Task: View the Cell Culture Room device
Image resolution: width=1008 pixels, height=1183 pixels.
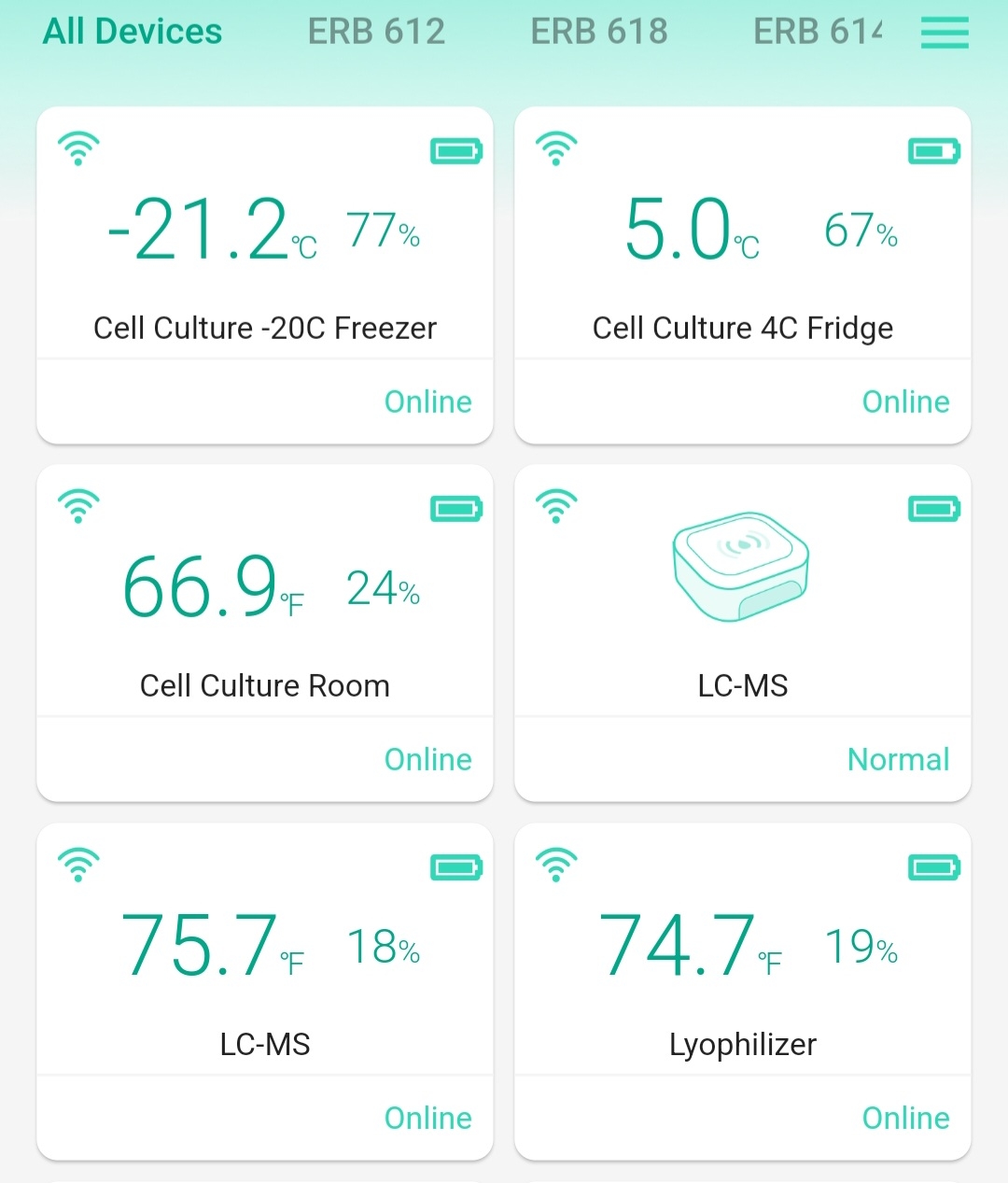Action: (265, 633)
